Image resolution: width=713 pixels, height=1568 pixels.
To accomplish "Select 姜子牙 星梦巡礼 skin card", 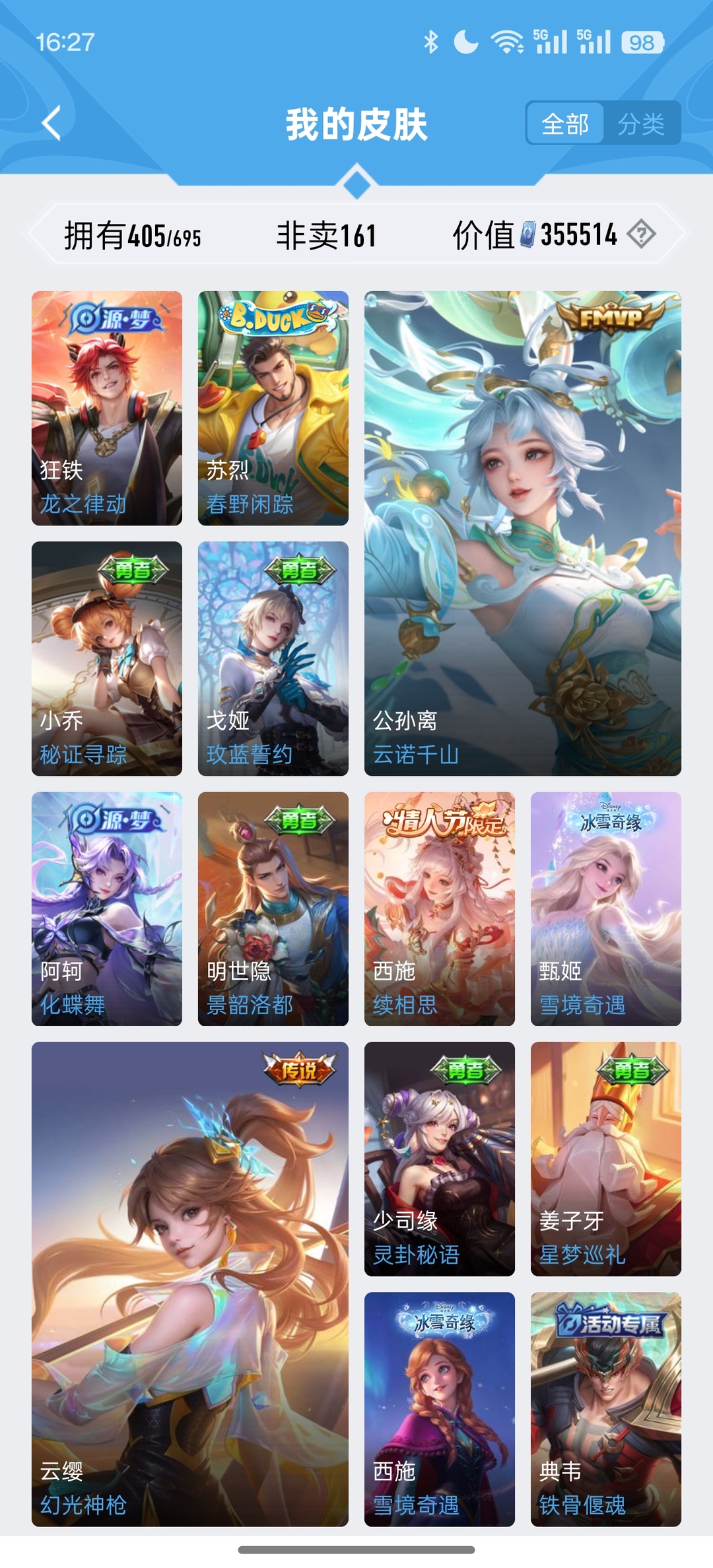I will [x=606, y=1159].
